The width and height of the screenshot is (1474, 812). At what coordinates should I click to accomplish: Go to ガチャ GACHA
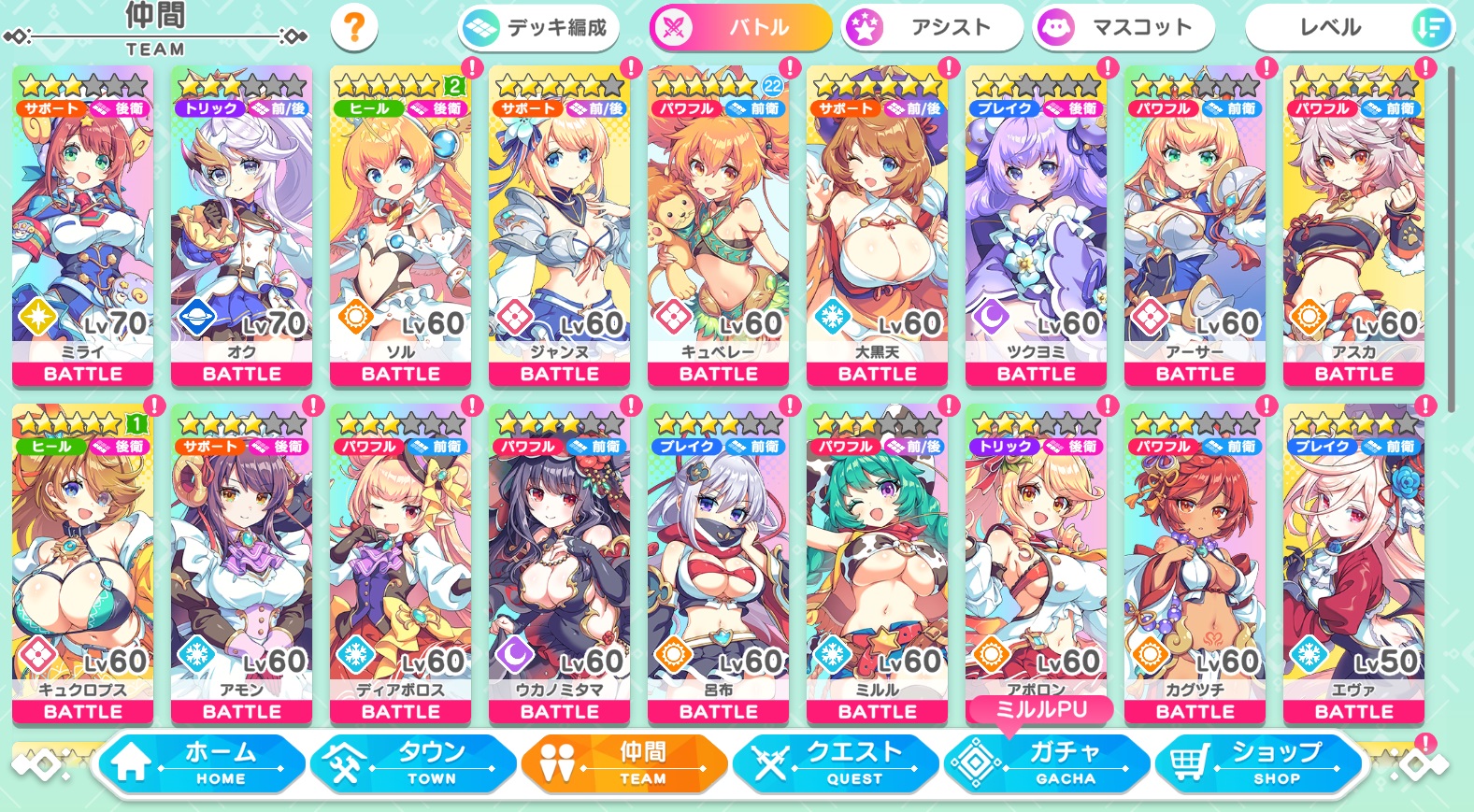point(1048,763)
